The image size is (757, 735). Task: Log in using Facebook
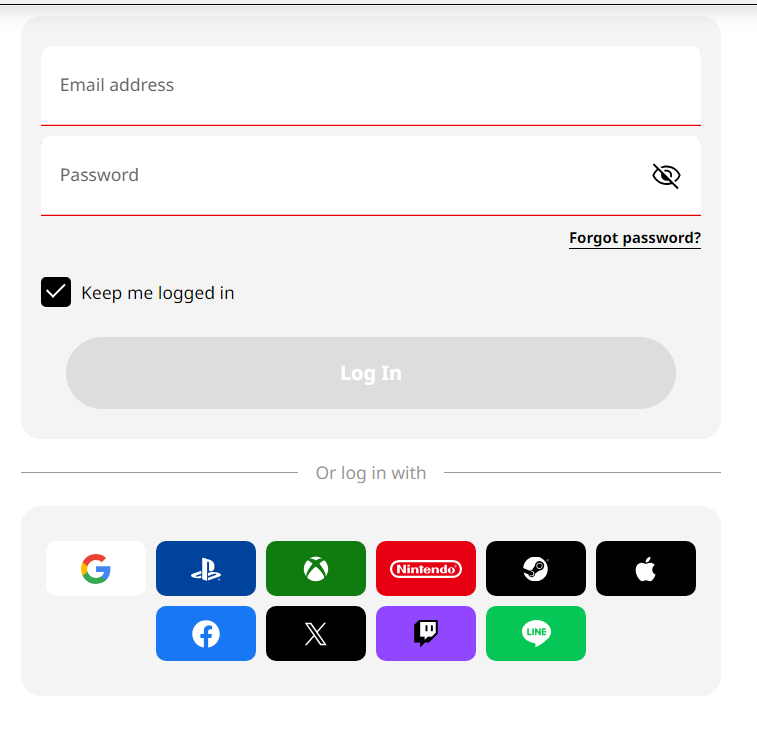(206, 634)
